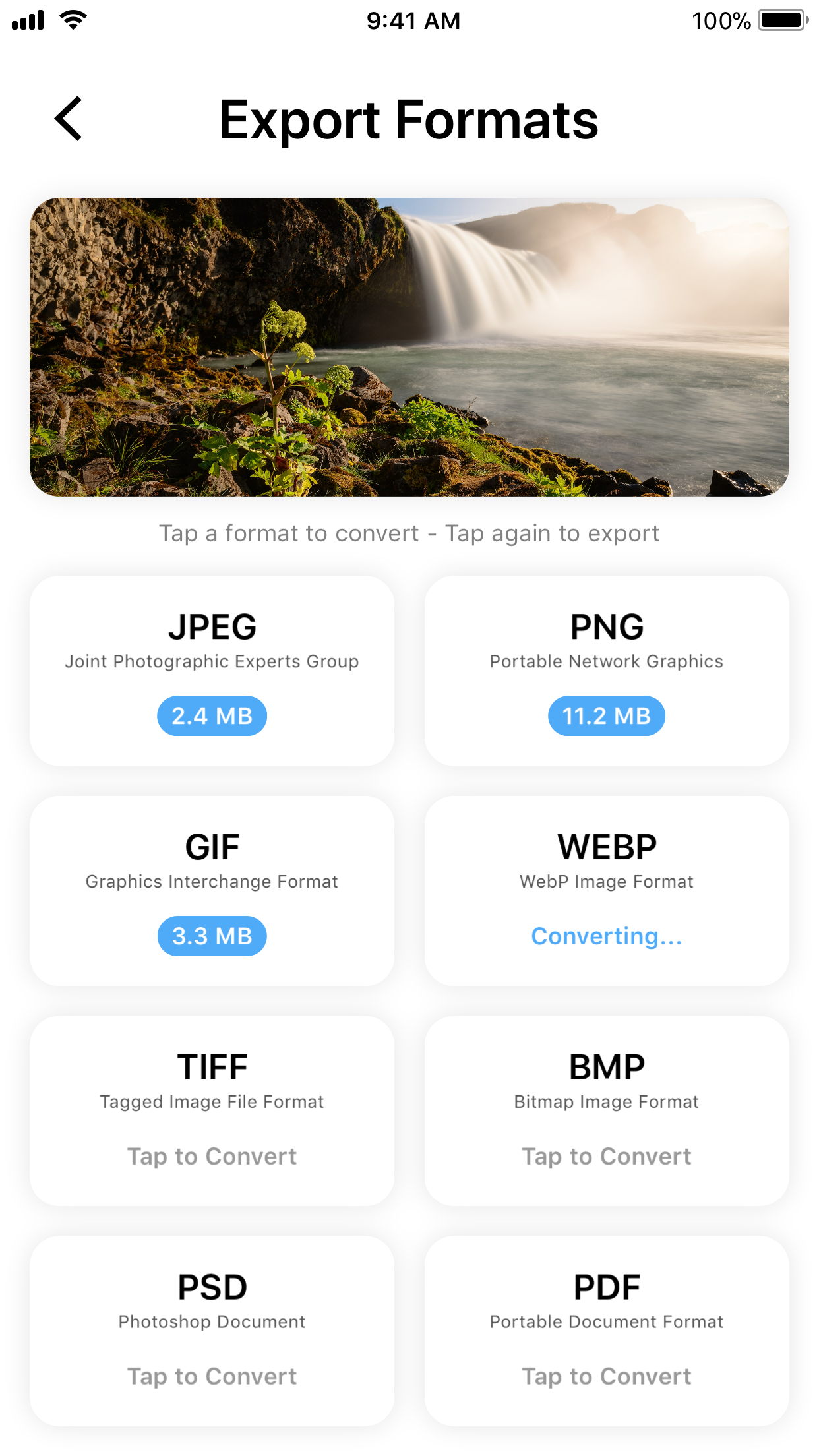Tap the Converting status under WEBP
The image size is (819, 1456).
(x=606, y=936)
